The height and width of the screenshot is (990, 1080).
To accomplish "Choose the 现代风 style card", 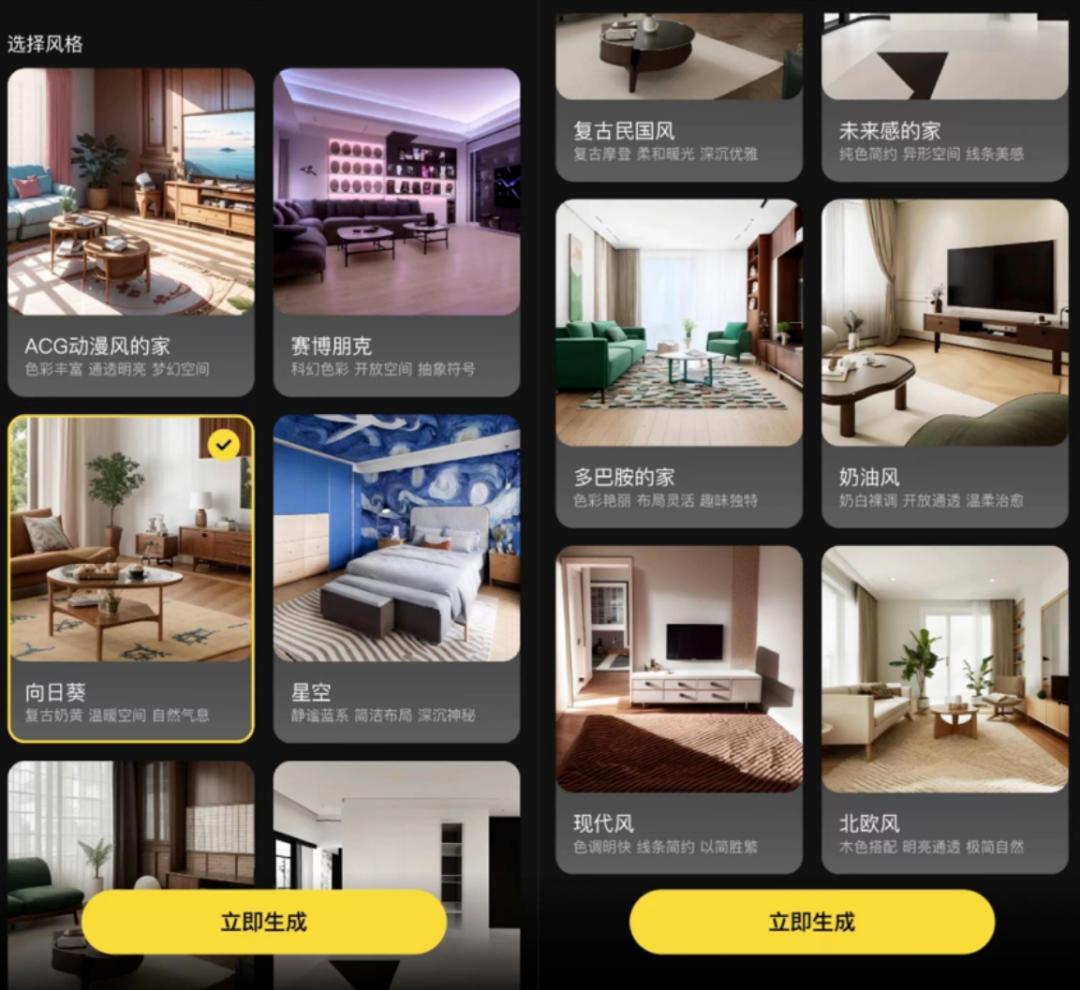I will point(679,708).
